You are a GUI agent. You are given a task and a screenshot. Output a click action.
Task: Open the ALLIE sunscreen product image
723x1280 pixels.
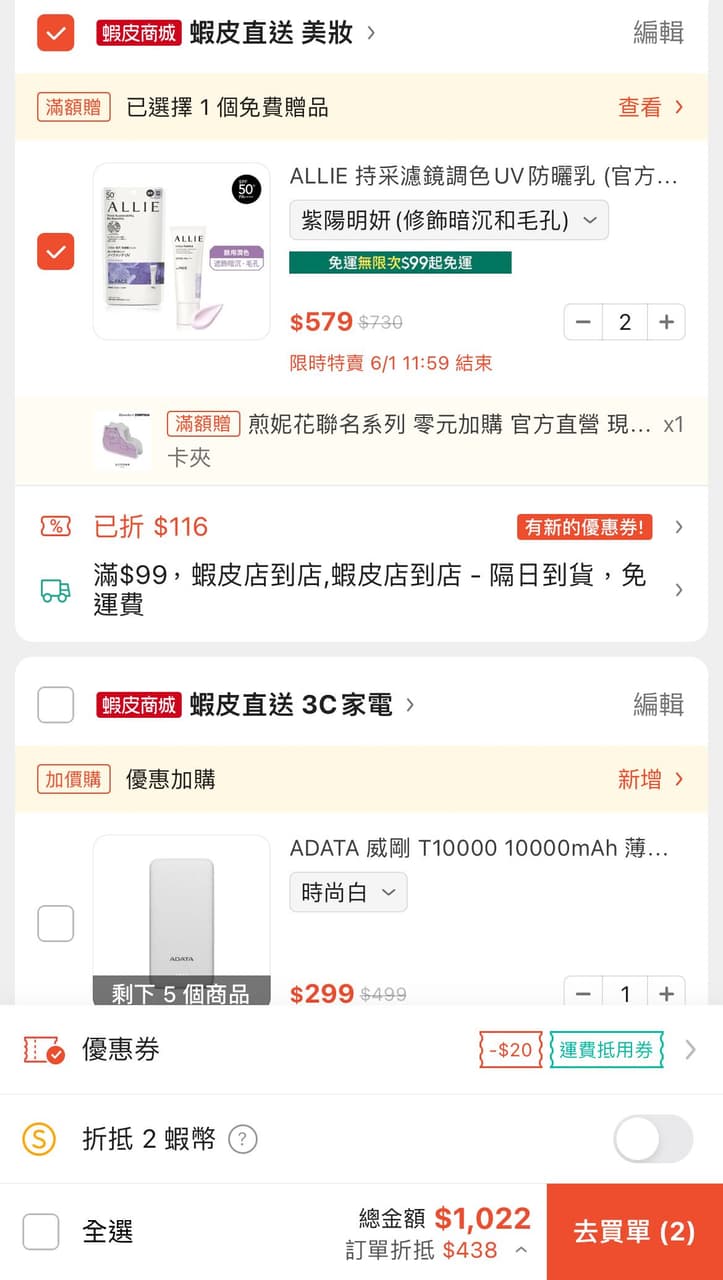click(181, 251)
